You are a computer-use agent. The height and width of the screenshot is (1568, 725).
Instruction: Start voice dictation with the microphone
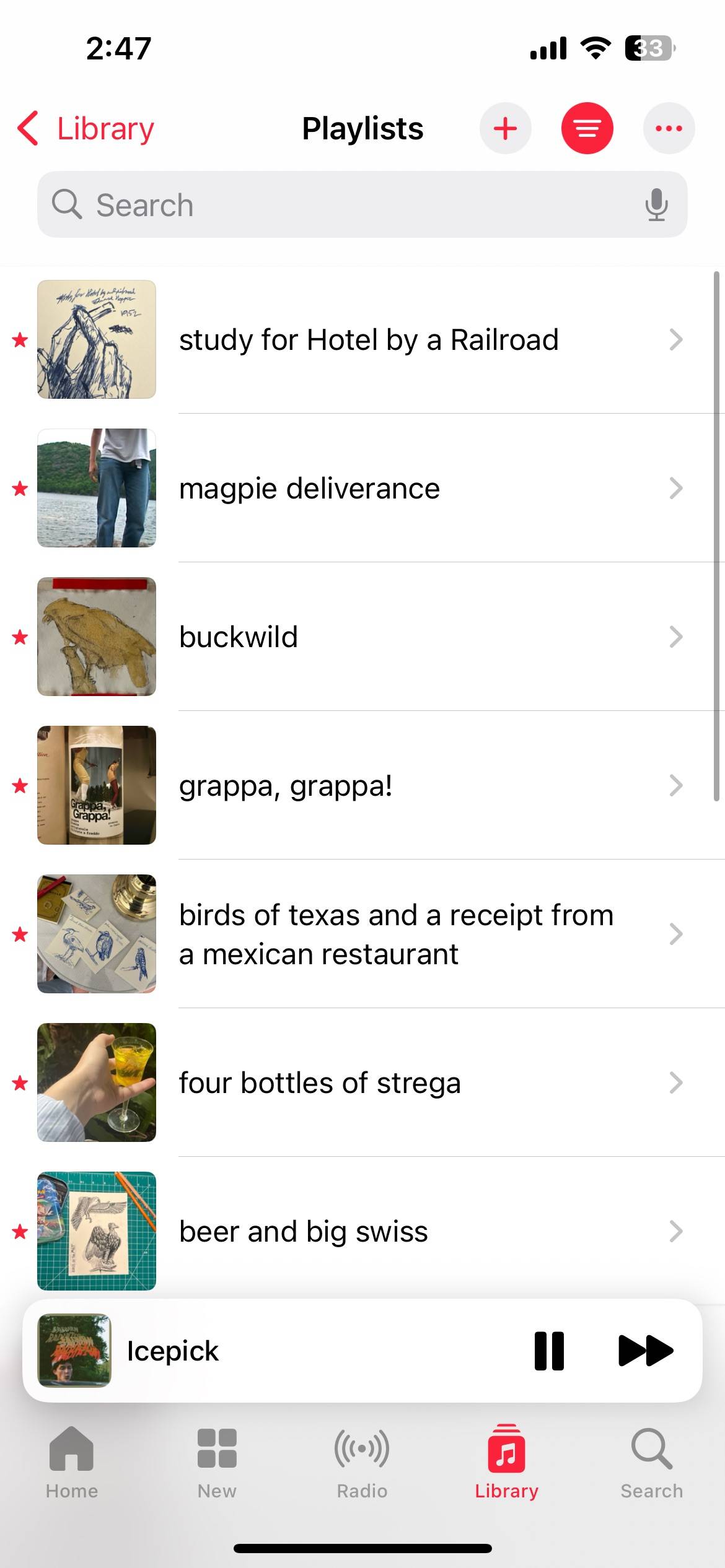656,204
